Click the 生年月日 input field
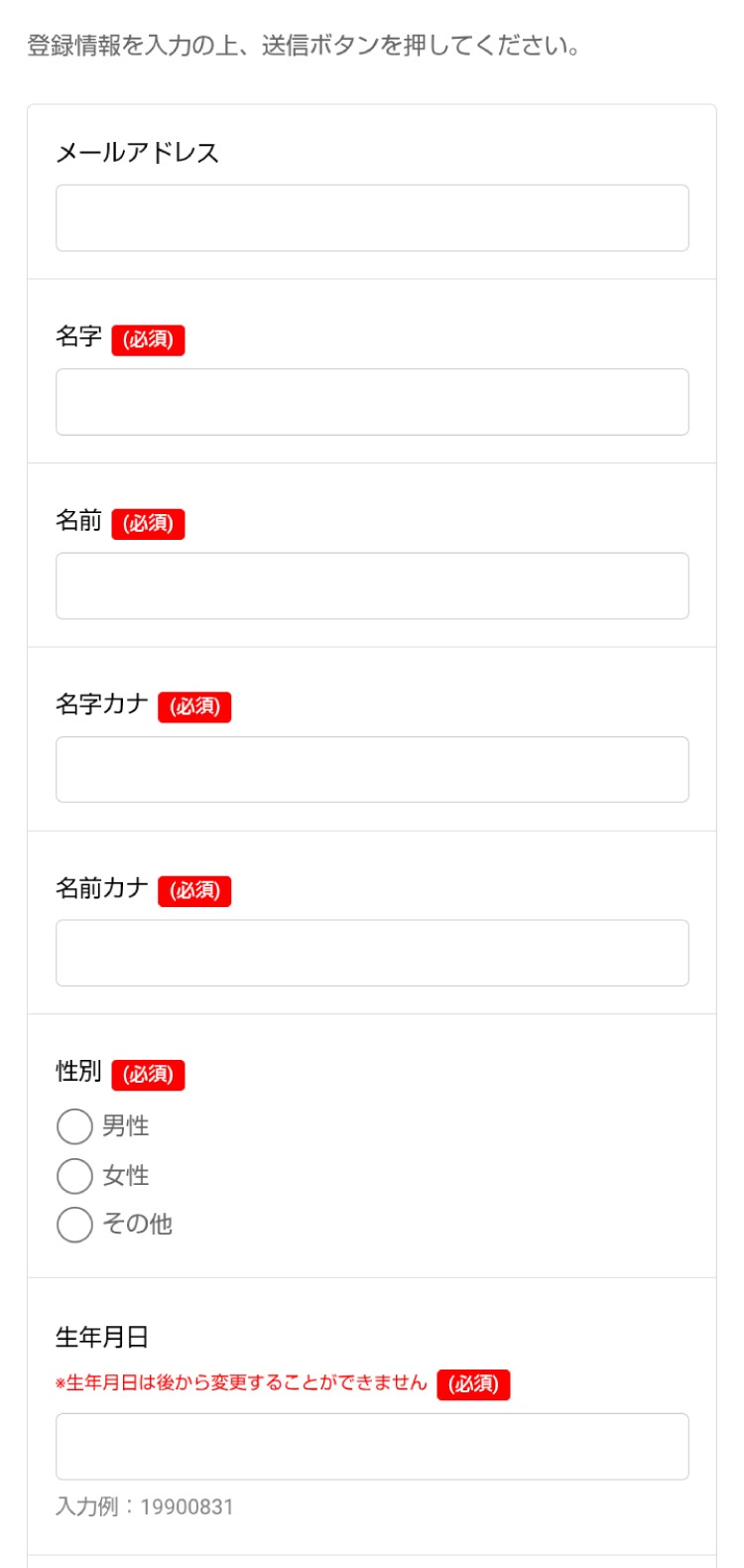Screen dimensions: 744x1568 (372, 1448)
